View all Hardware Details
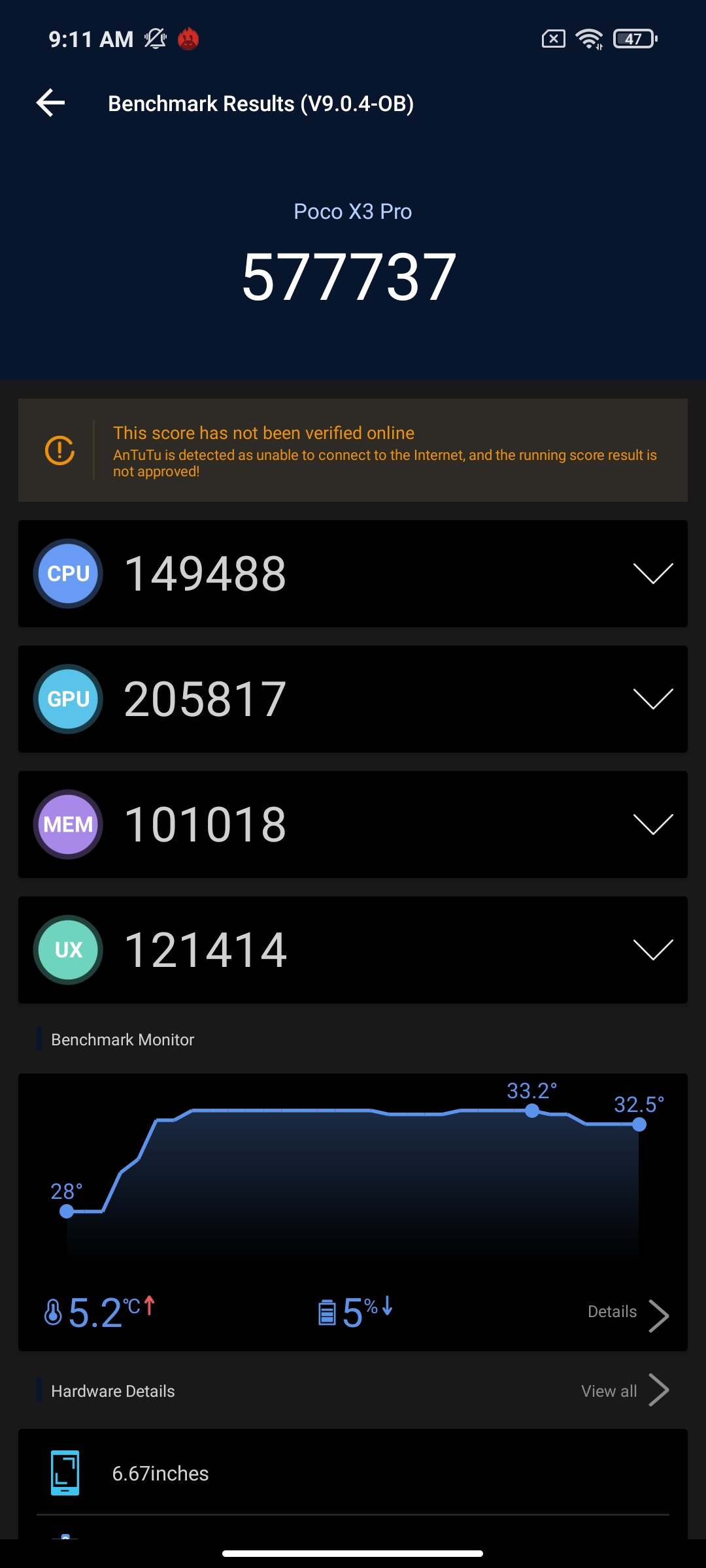706x1568 pixels. pyautogui.click(x=624, y=1391)
